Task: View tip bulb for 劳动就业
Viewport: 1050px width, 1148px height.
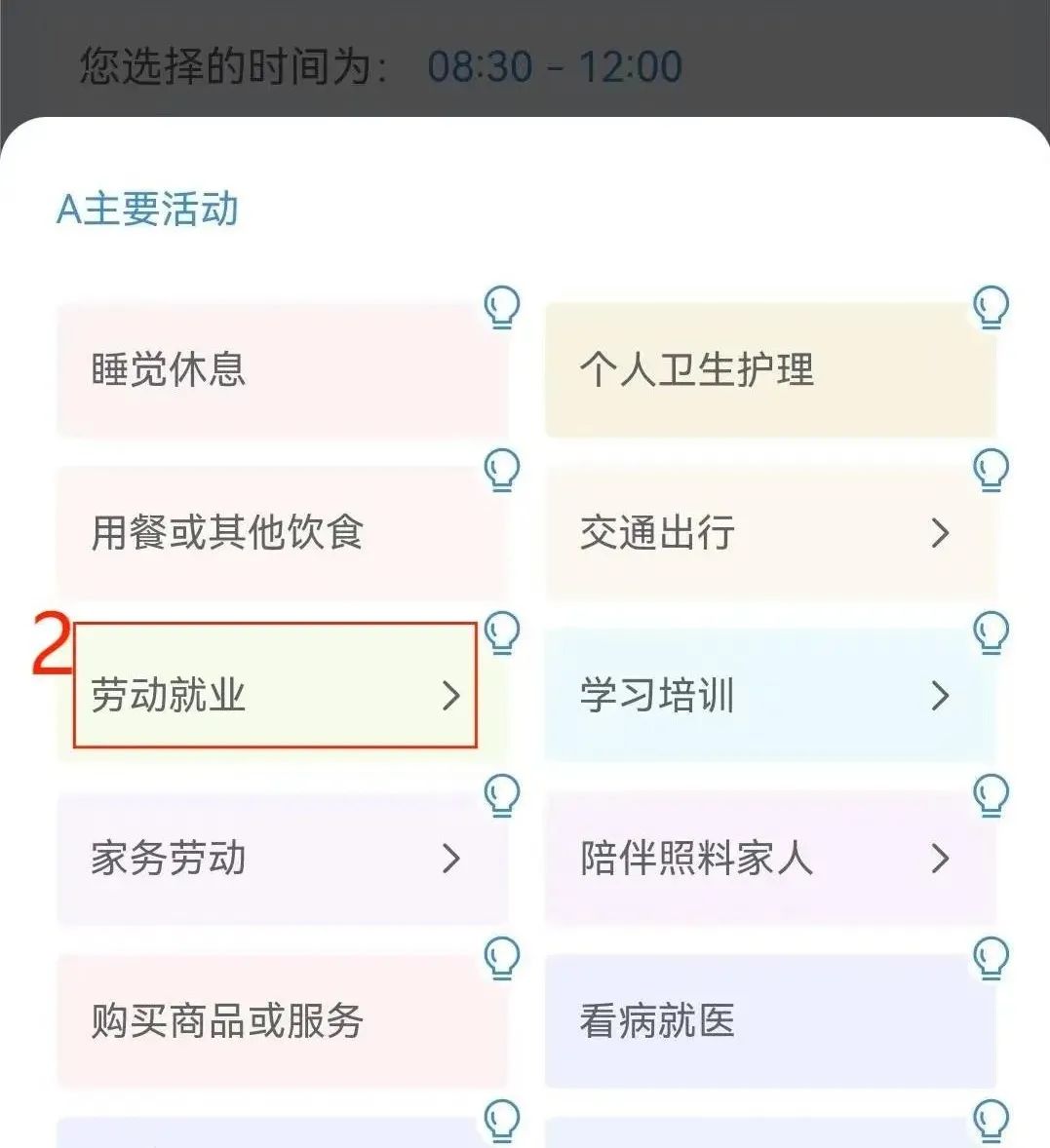Action: point(502,632)
